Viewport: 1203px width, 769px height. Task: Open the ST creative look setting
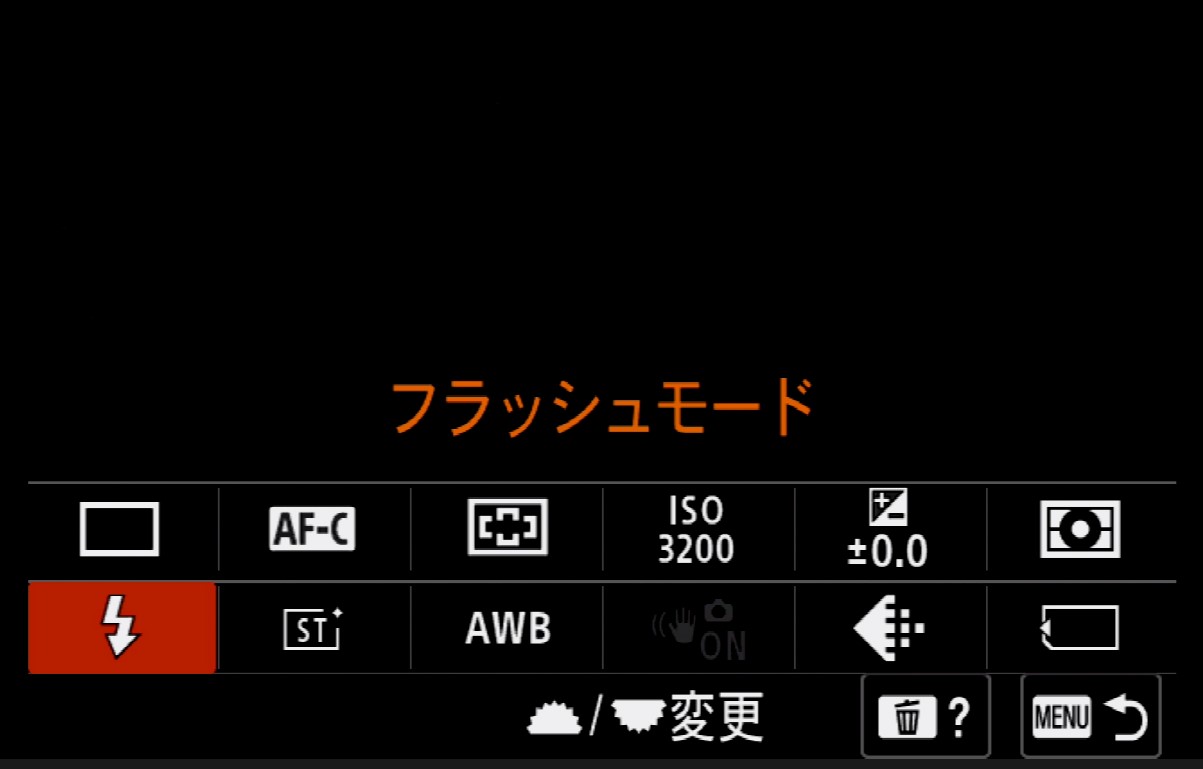click(x=313, y=629)
